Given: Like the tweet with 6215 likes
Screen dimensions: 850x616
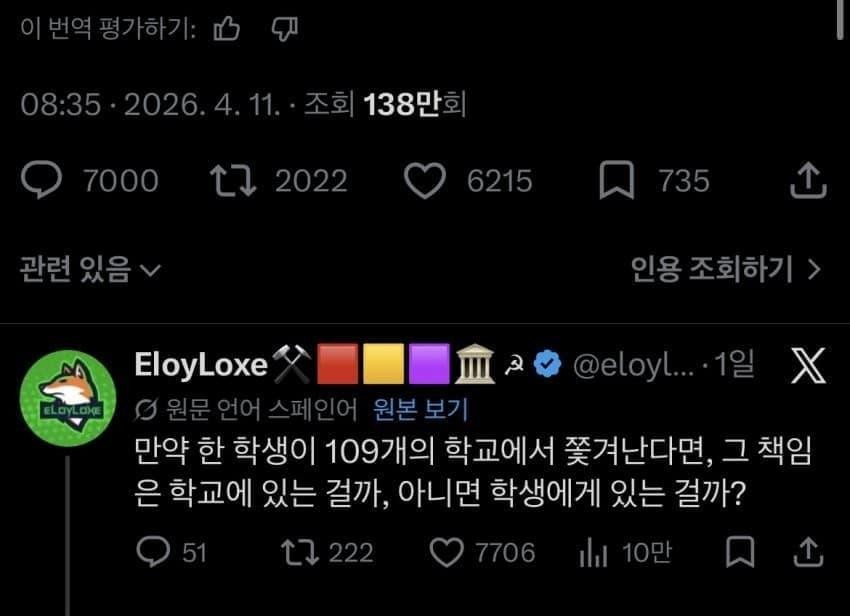Looking at the screenshot, I should (x=424, y=180).
